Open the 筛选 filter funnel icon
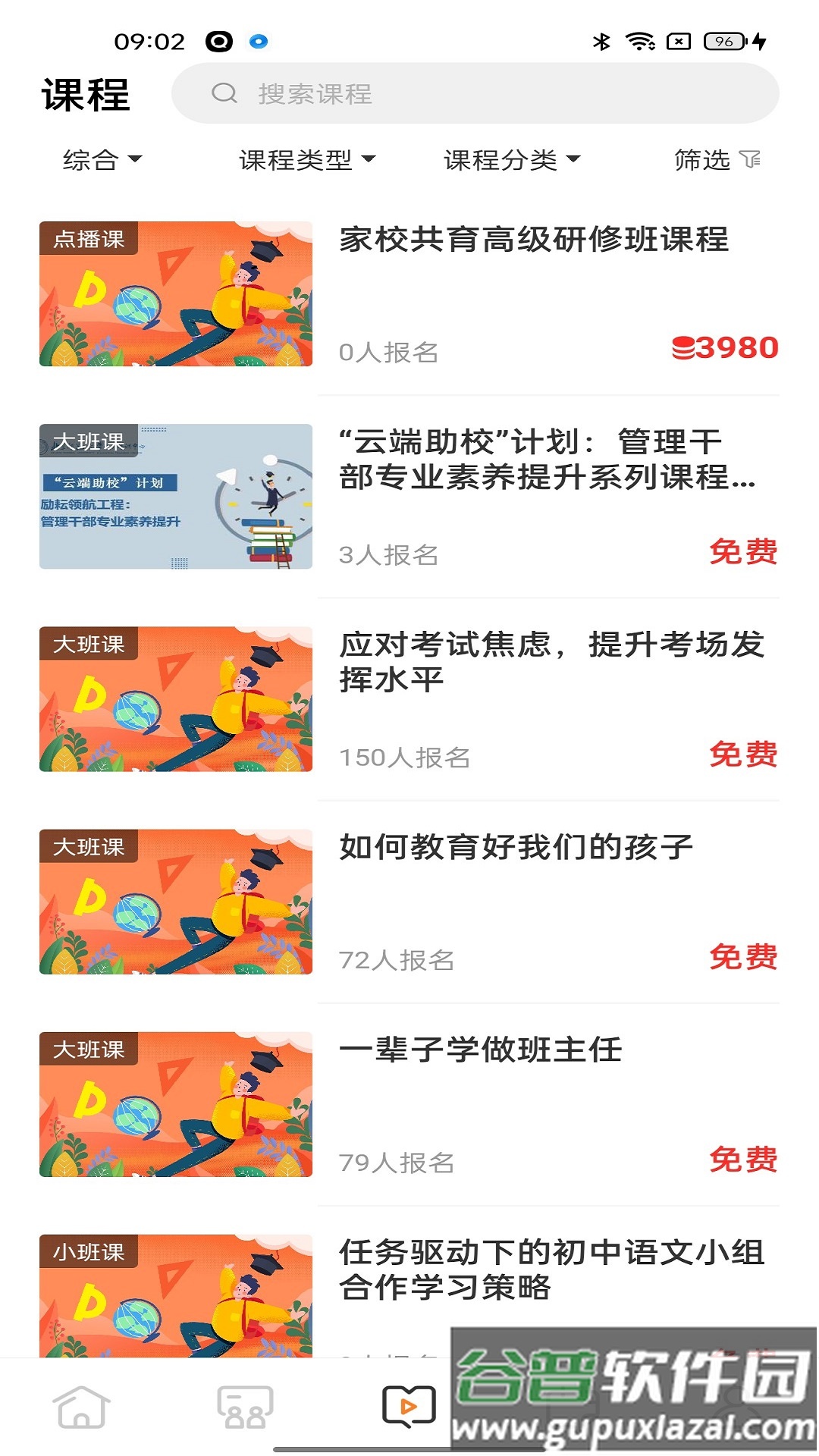 point(750,160)
